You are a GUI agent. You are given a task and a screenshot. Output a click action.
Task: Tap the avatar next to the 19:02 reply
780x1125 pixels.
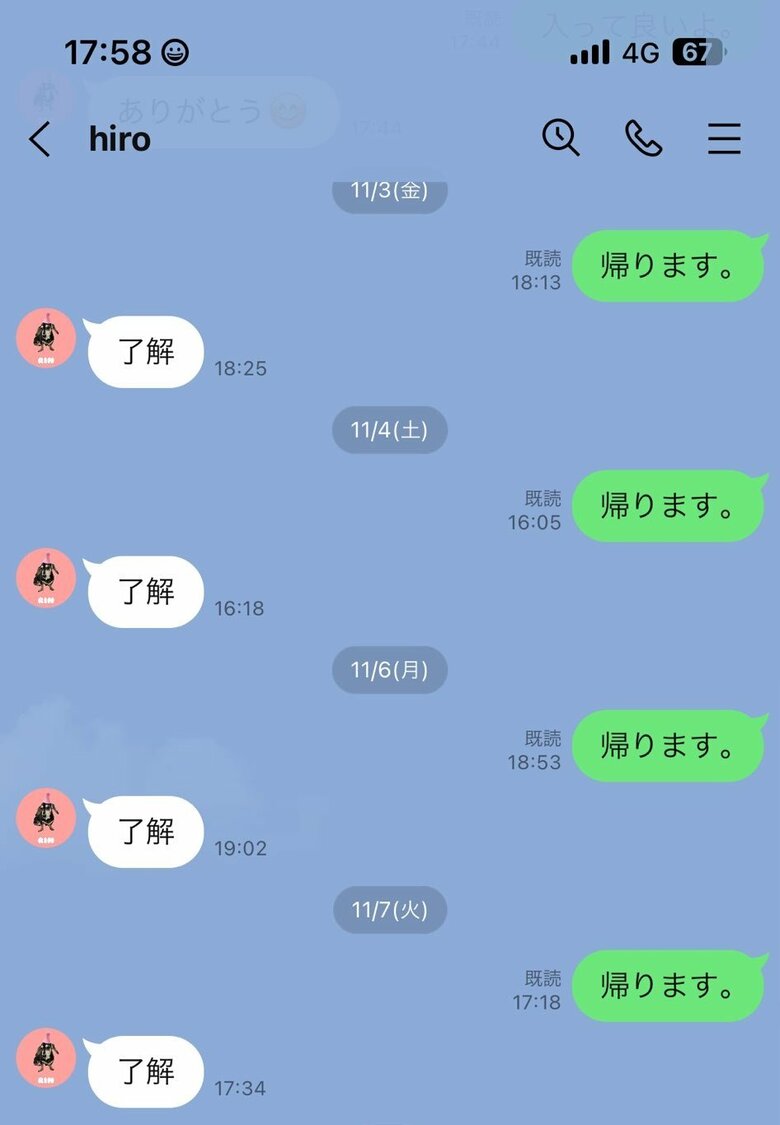coord(44,818)
